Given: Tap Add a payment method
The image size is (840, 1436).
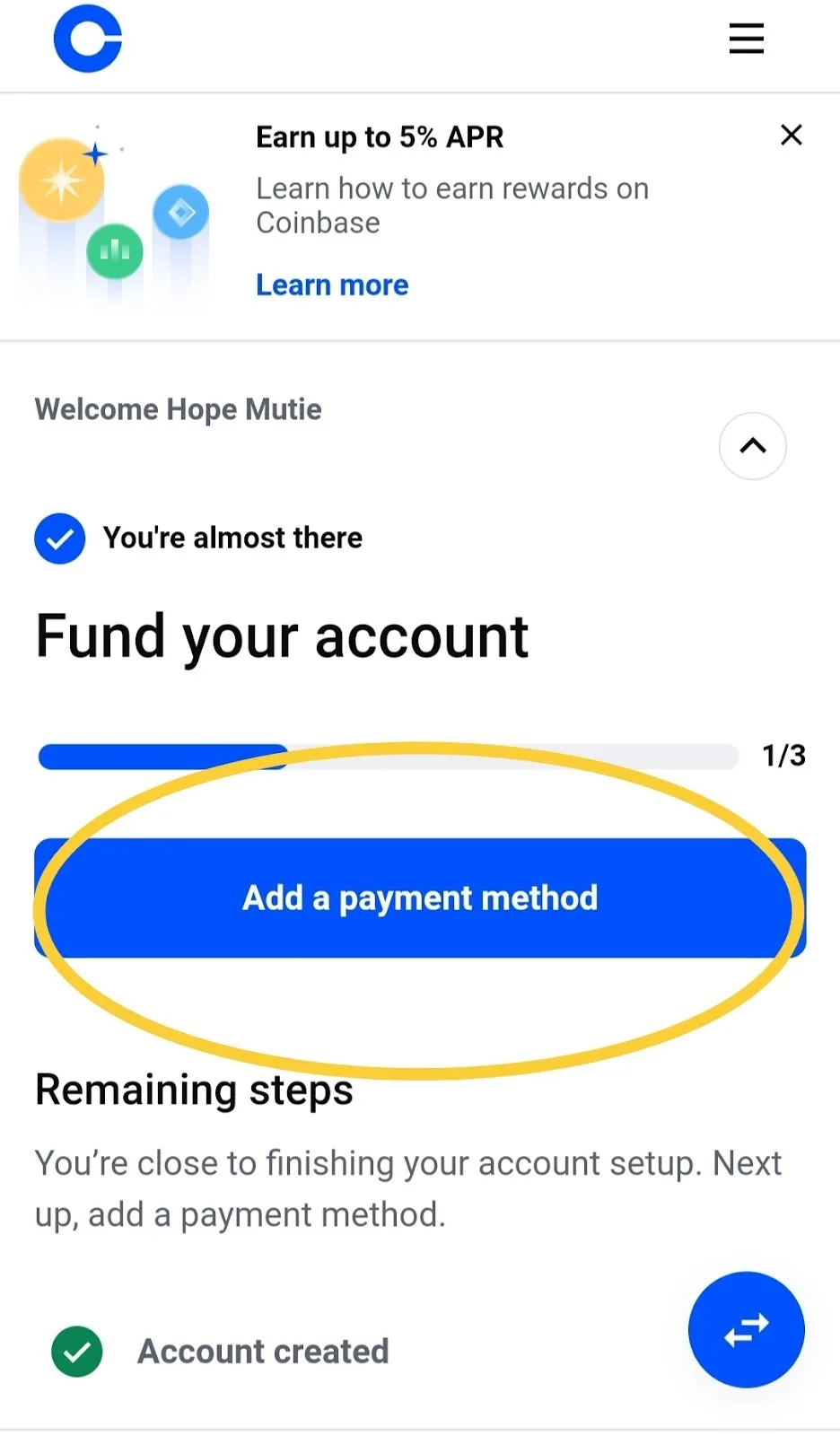Looking at the screenshot, I should [x=420, y=897].
